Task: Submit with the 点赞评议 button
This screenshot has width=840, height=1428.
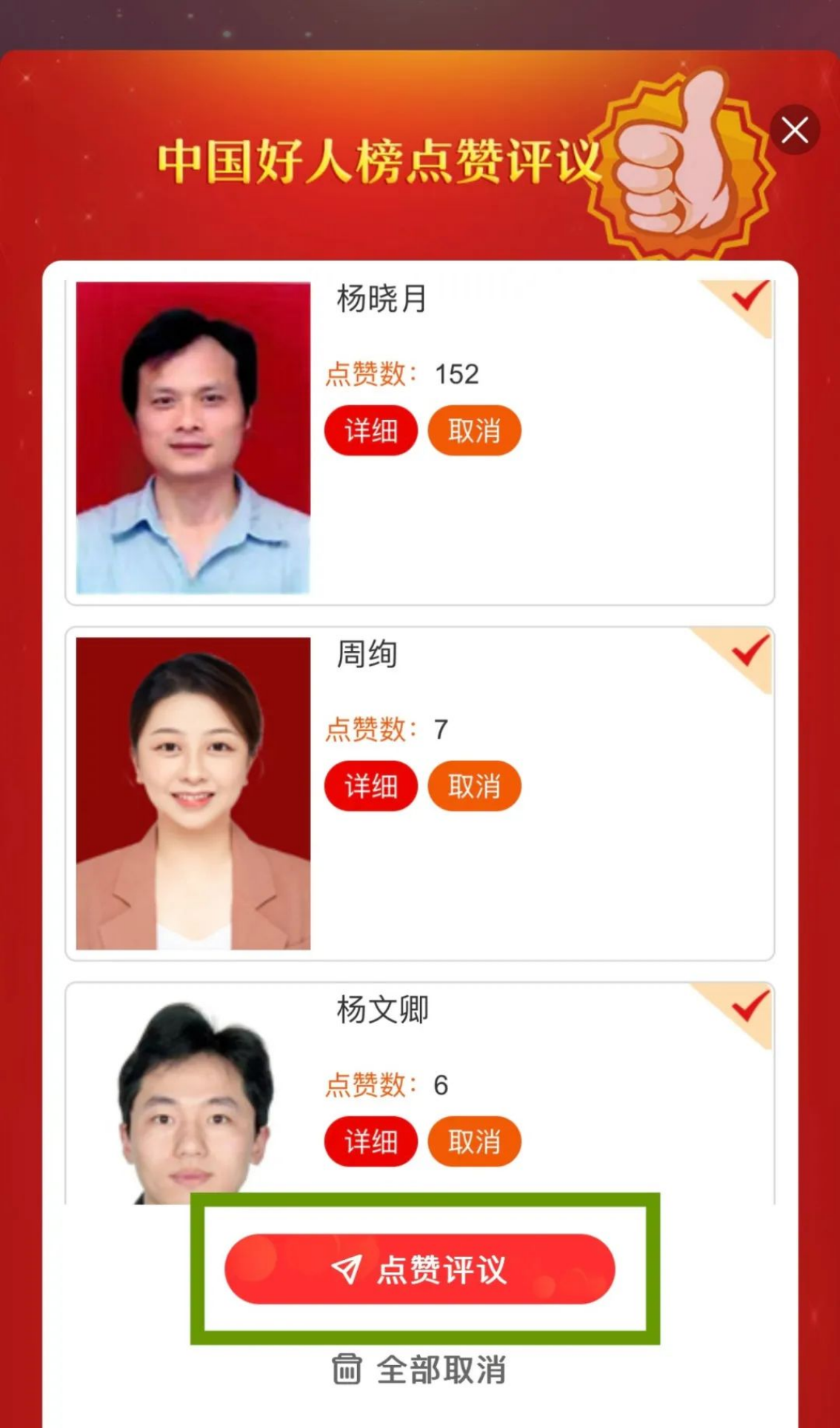Action: 419,1269
